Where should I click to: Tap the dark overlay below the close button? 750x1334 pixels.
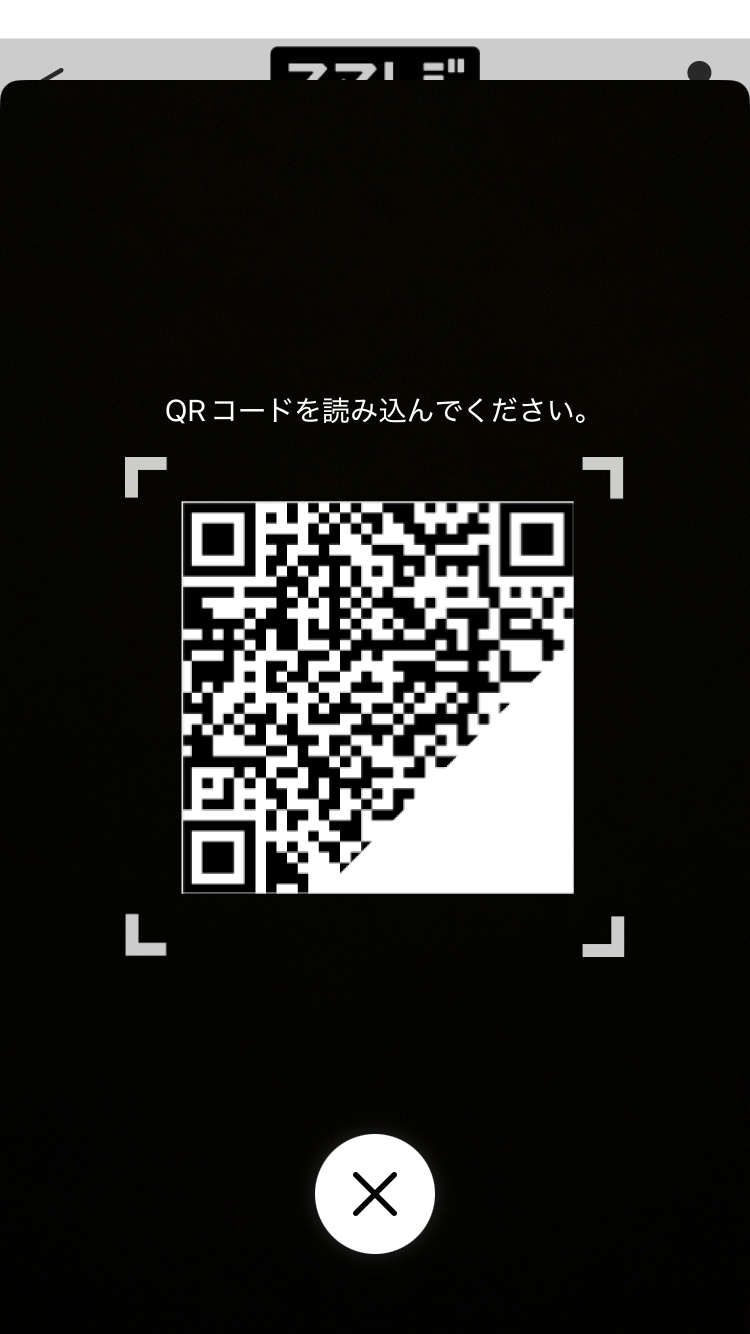pos(375,1300)
